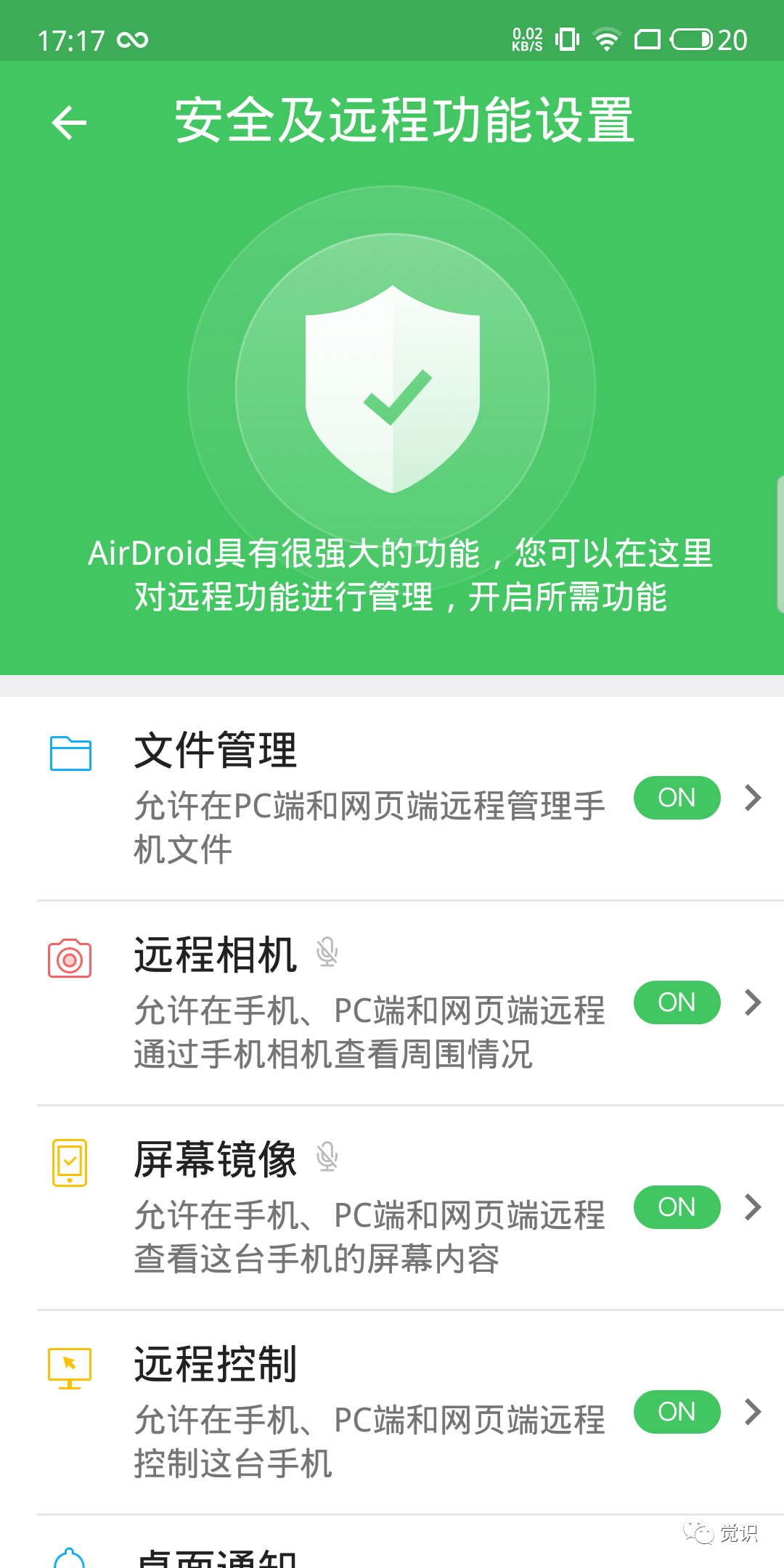
Task: Open the 屏幕镜像 settings row
Action: pyautogui.click(x=392, y=1208)
